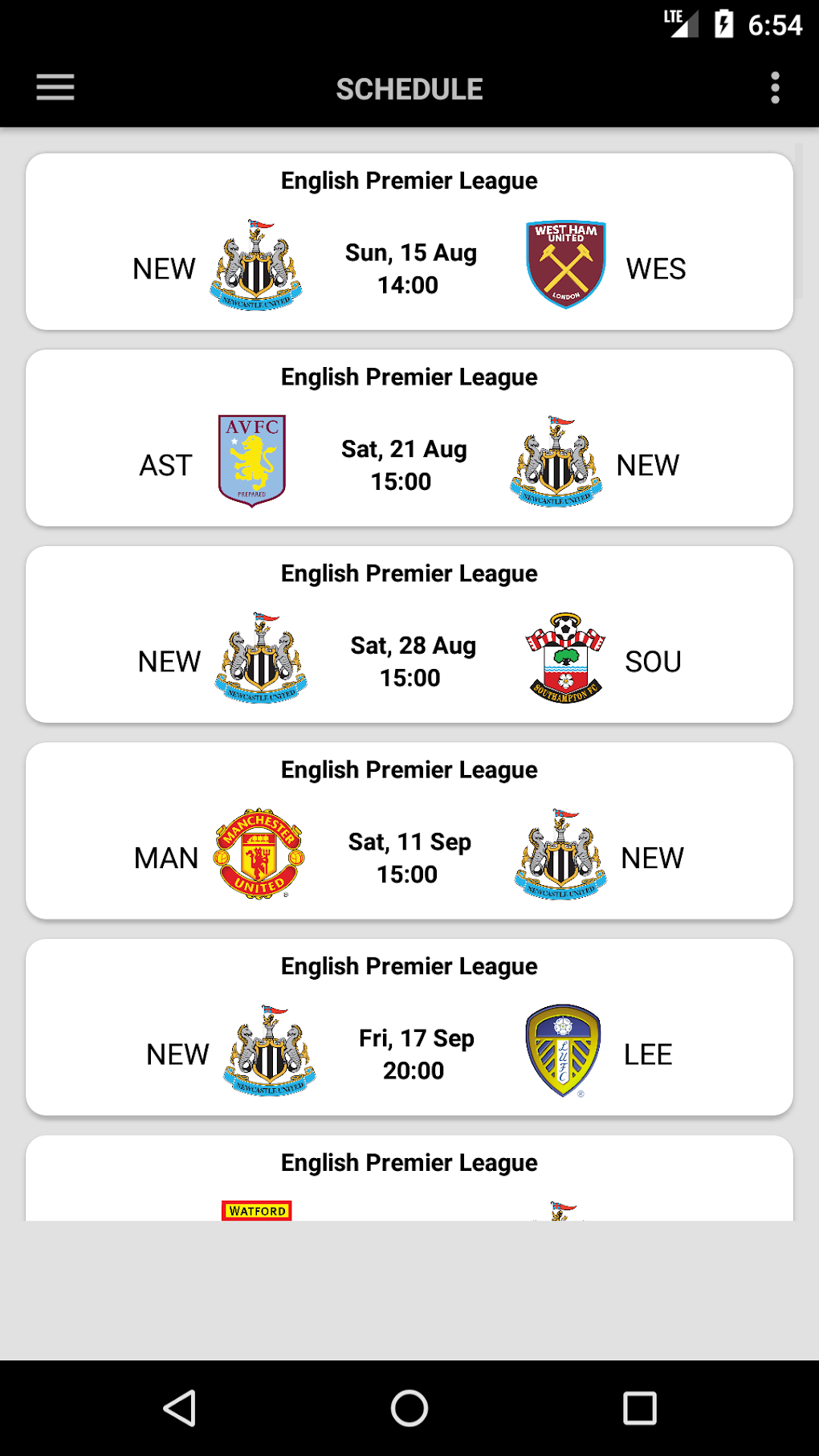
Task: View the Newcastle vs Southampton match on 28 Aug
Action: click(409, 634)
